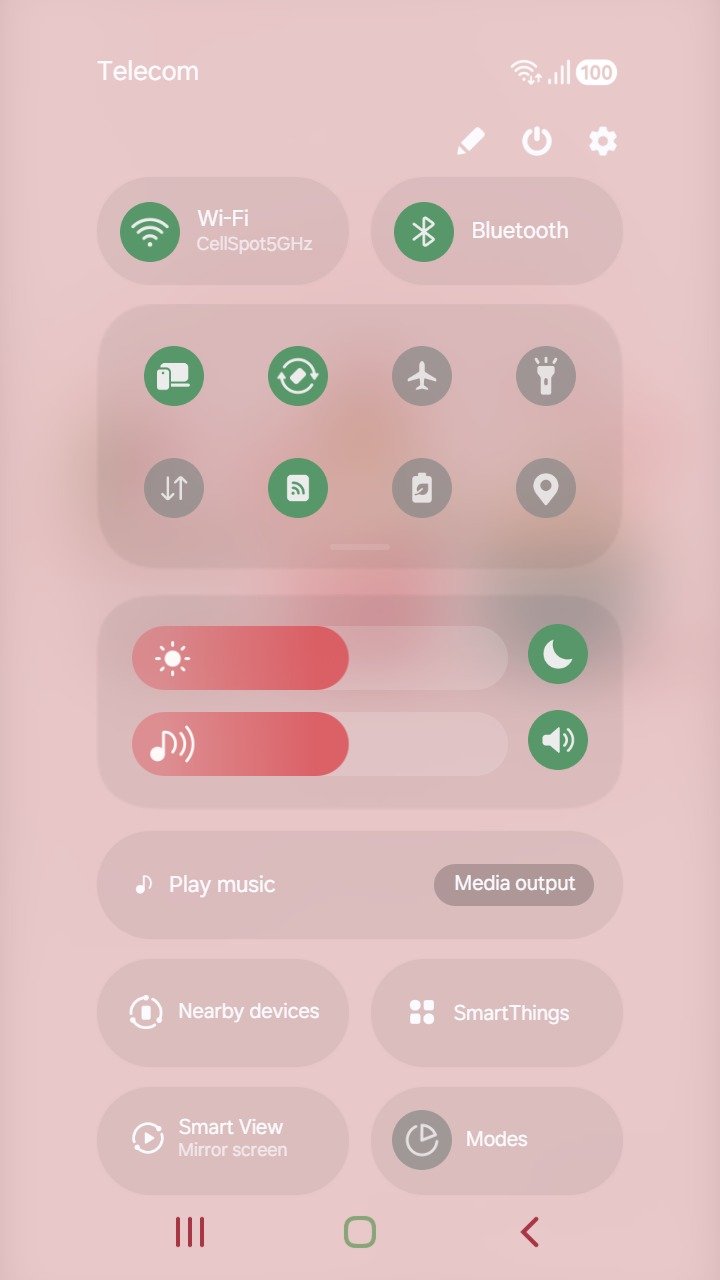720x1280 pixels.
Task: Disable Bluetooth
Action: (x=424, y=231)
